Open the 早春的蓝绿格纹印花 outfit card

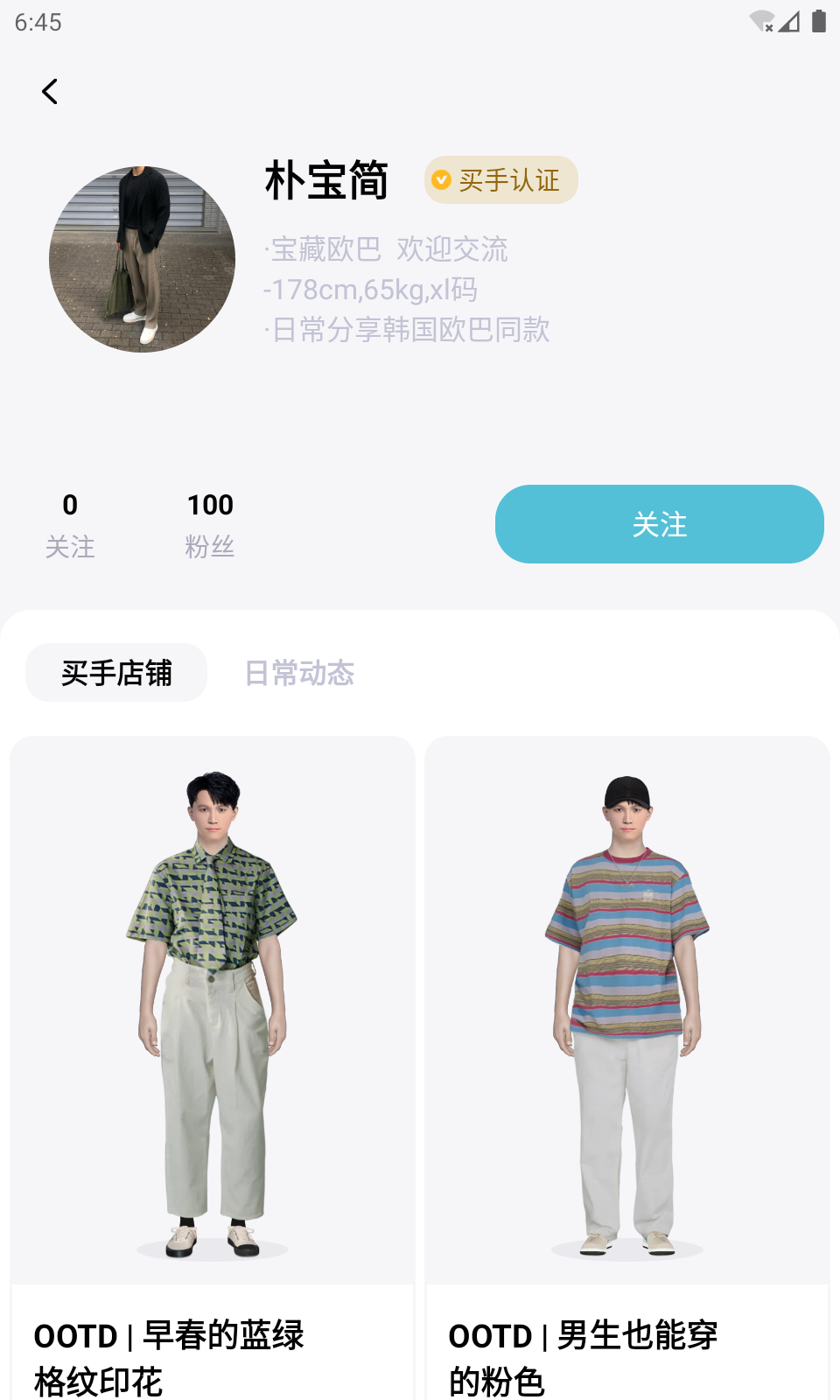click(213, 1067)
